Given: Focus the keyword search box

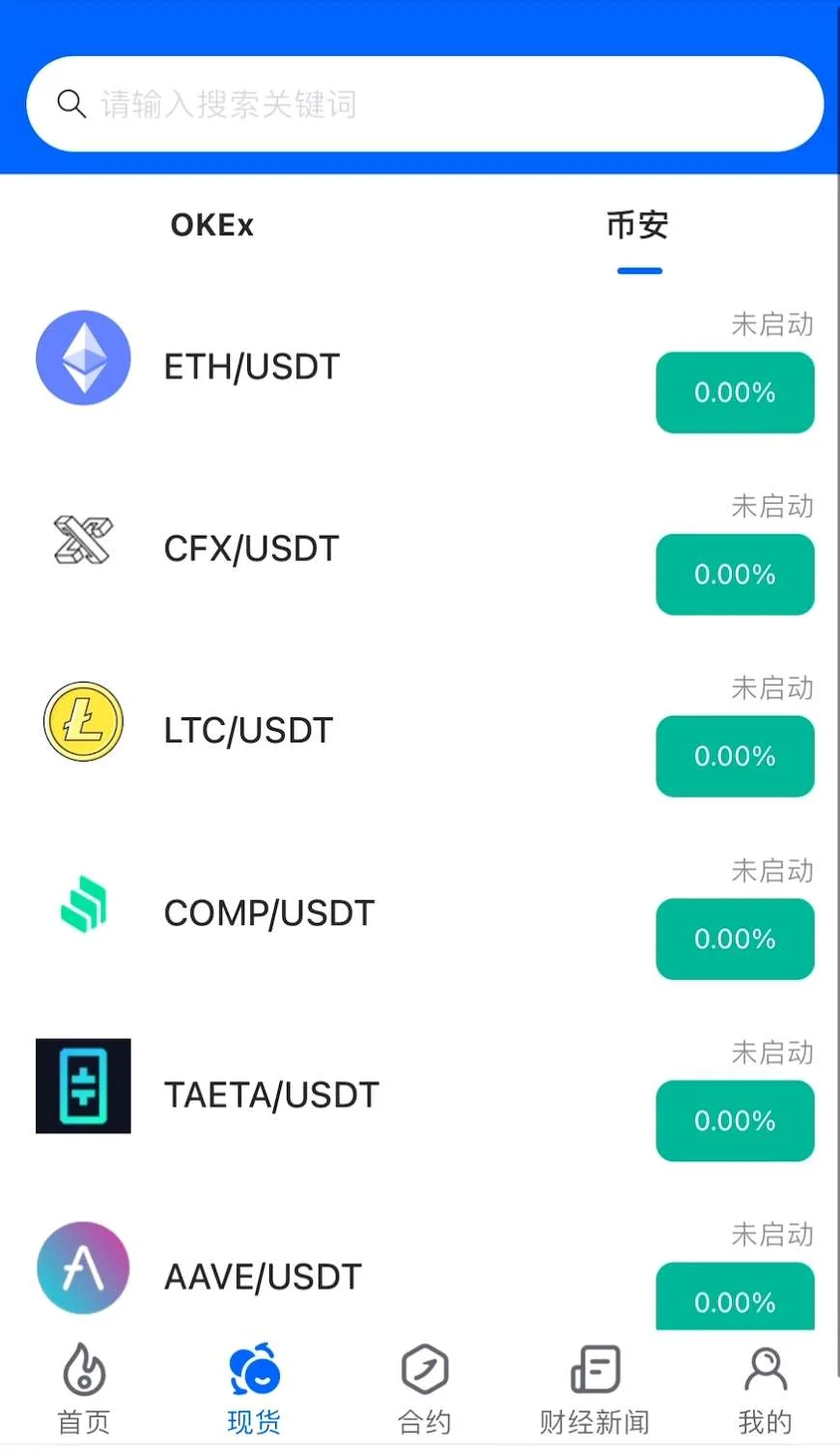Looking at the screenshot, I should pyautogui.click(x=425, y=103).
